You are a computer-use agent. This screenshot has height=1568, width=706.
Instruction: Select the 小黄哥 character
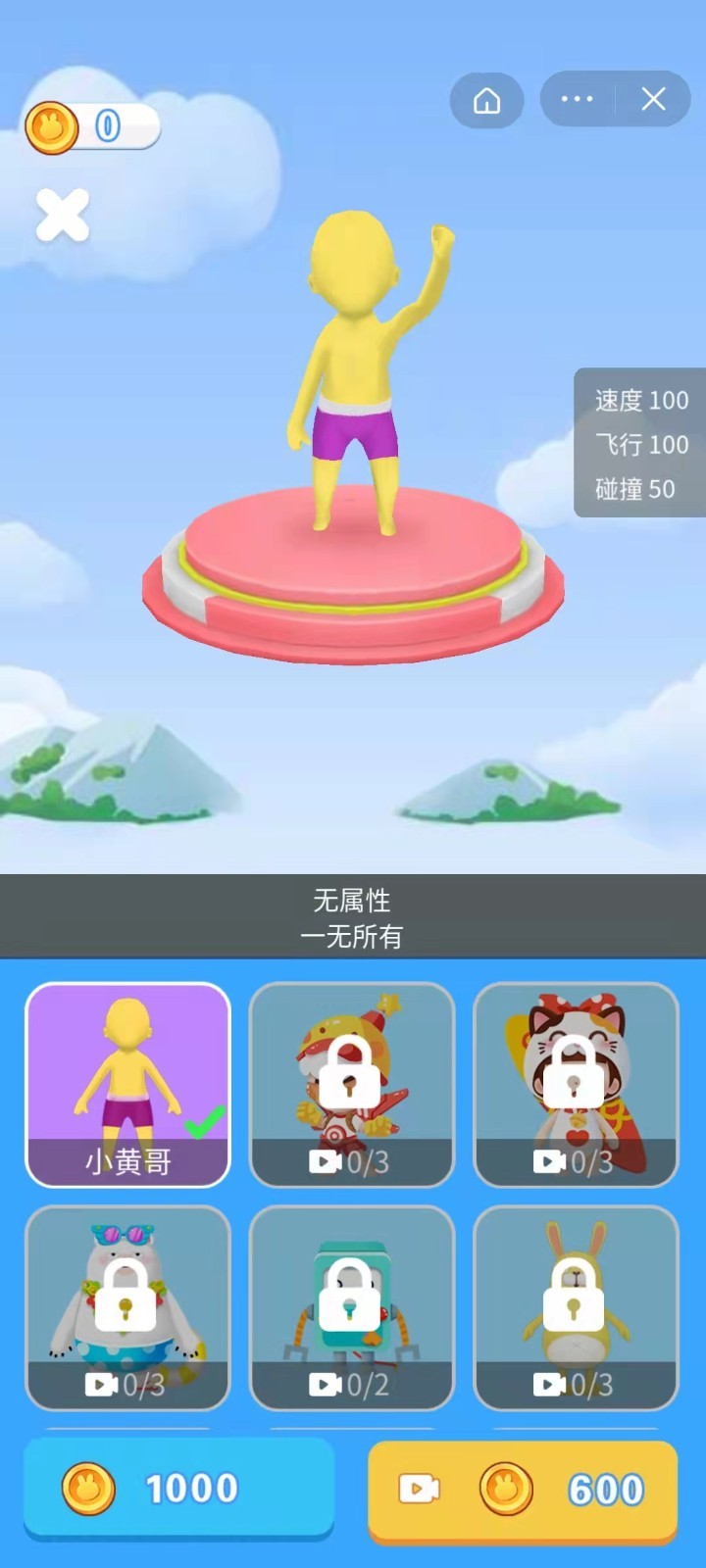click(x=127, y=1085)
